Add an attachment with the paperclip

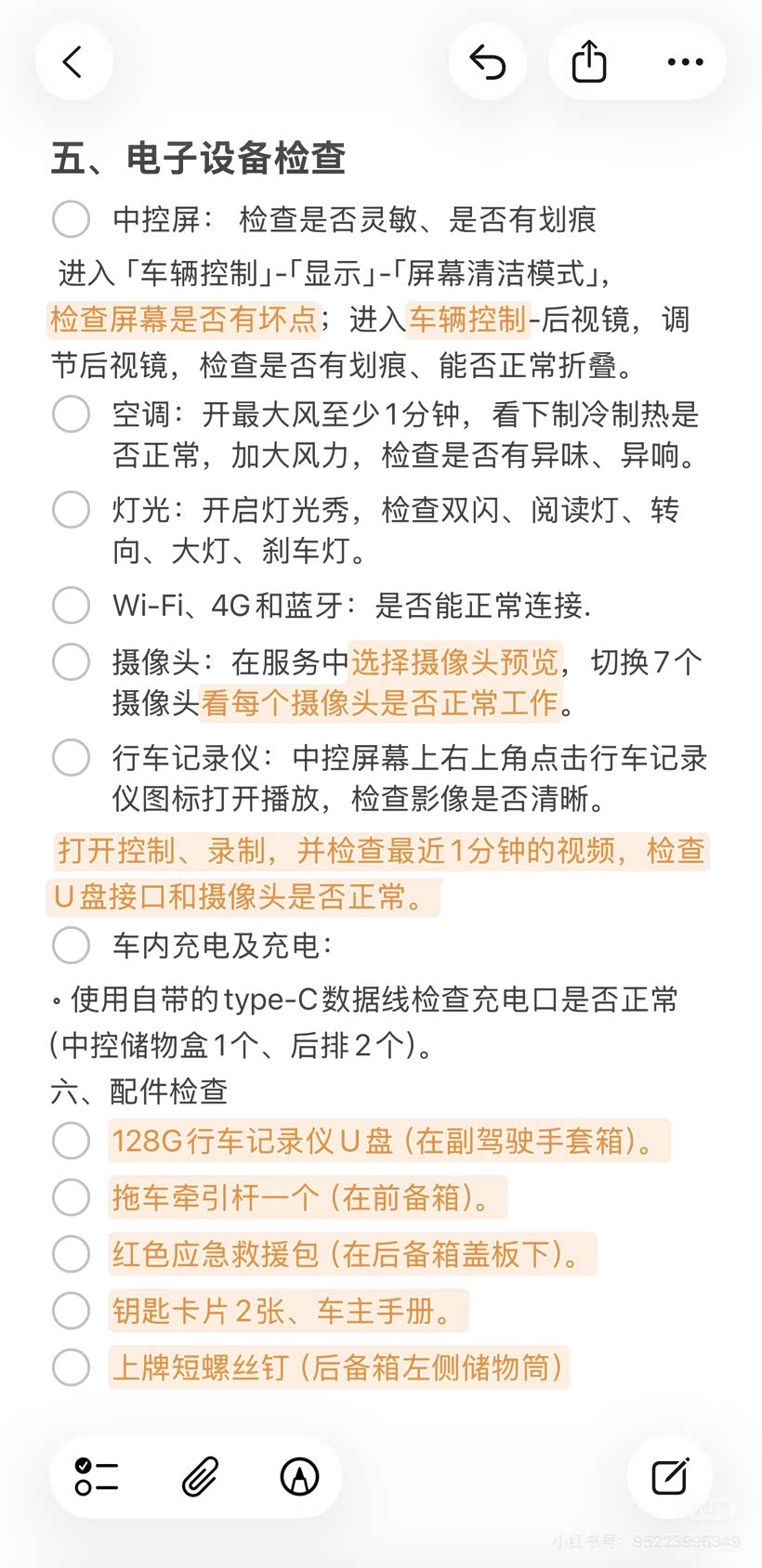point(199,1476)
